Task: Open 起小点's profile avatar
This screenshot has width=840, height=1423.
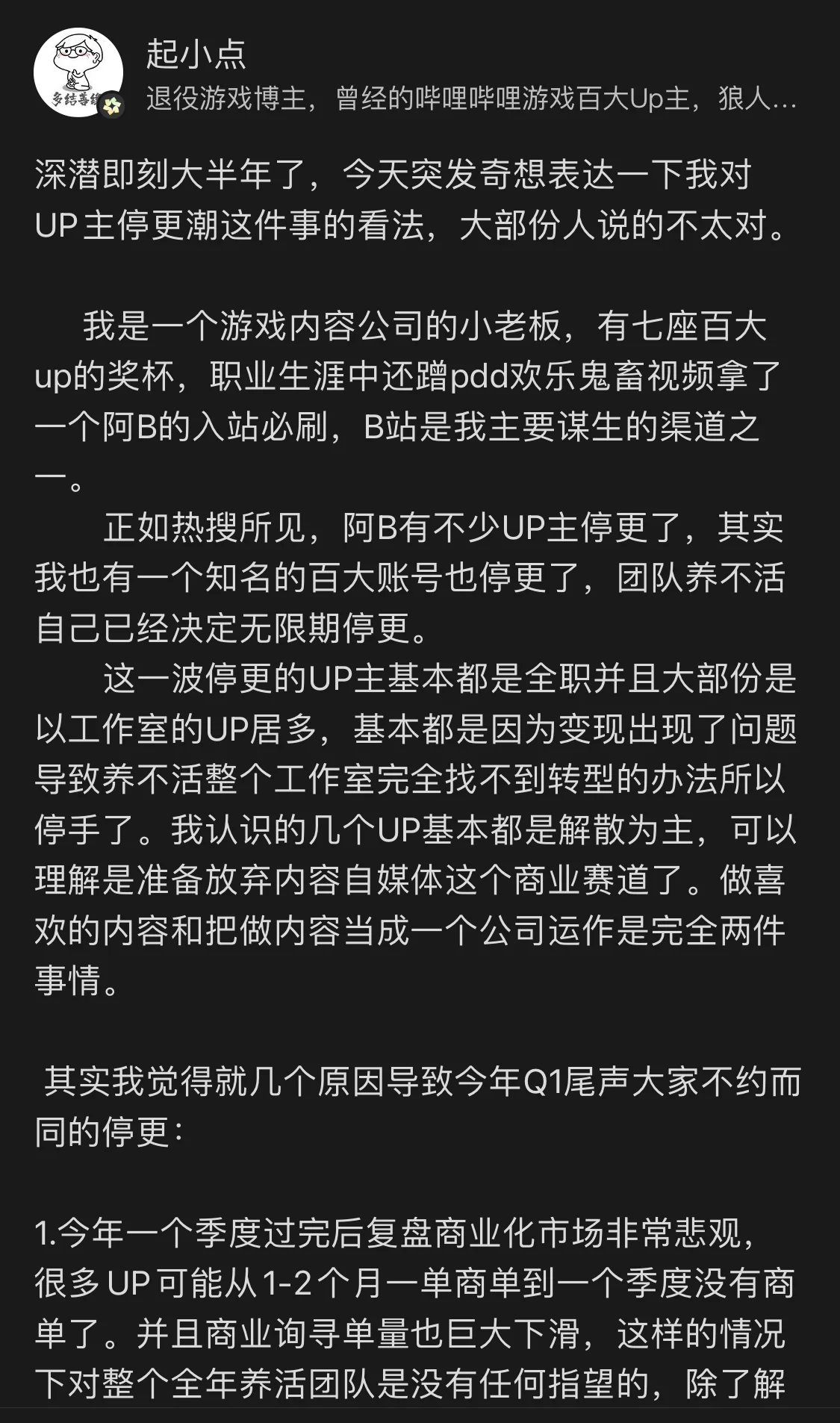Action: point(78,73)
